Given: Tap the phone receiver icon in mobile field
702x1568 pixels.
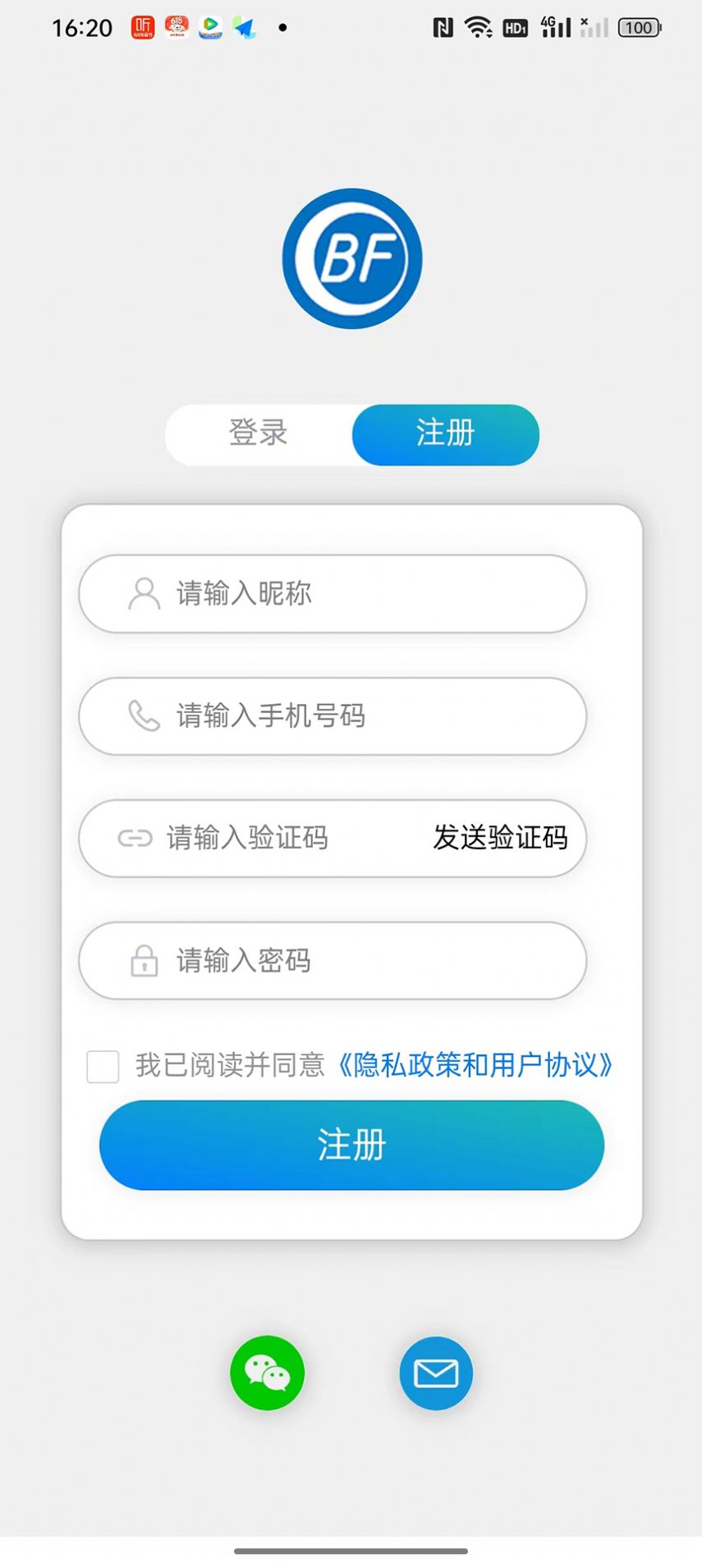Looking at the screenshot, I should click(145, 715).
